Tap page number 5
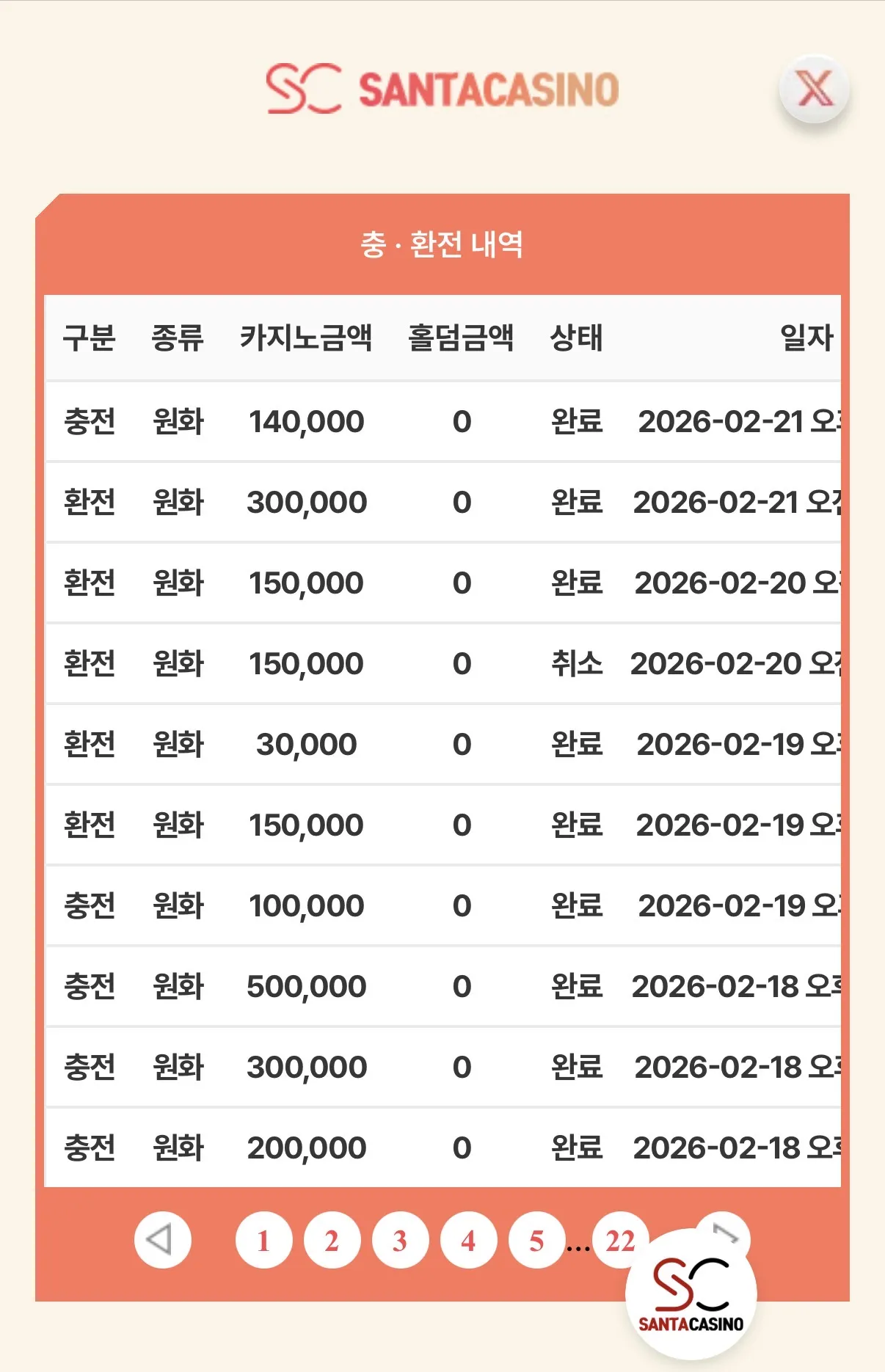Viewport: 885px width, 1372px height. coord(536,1240)
